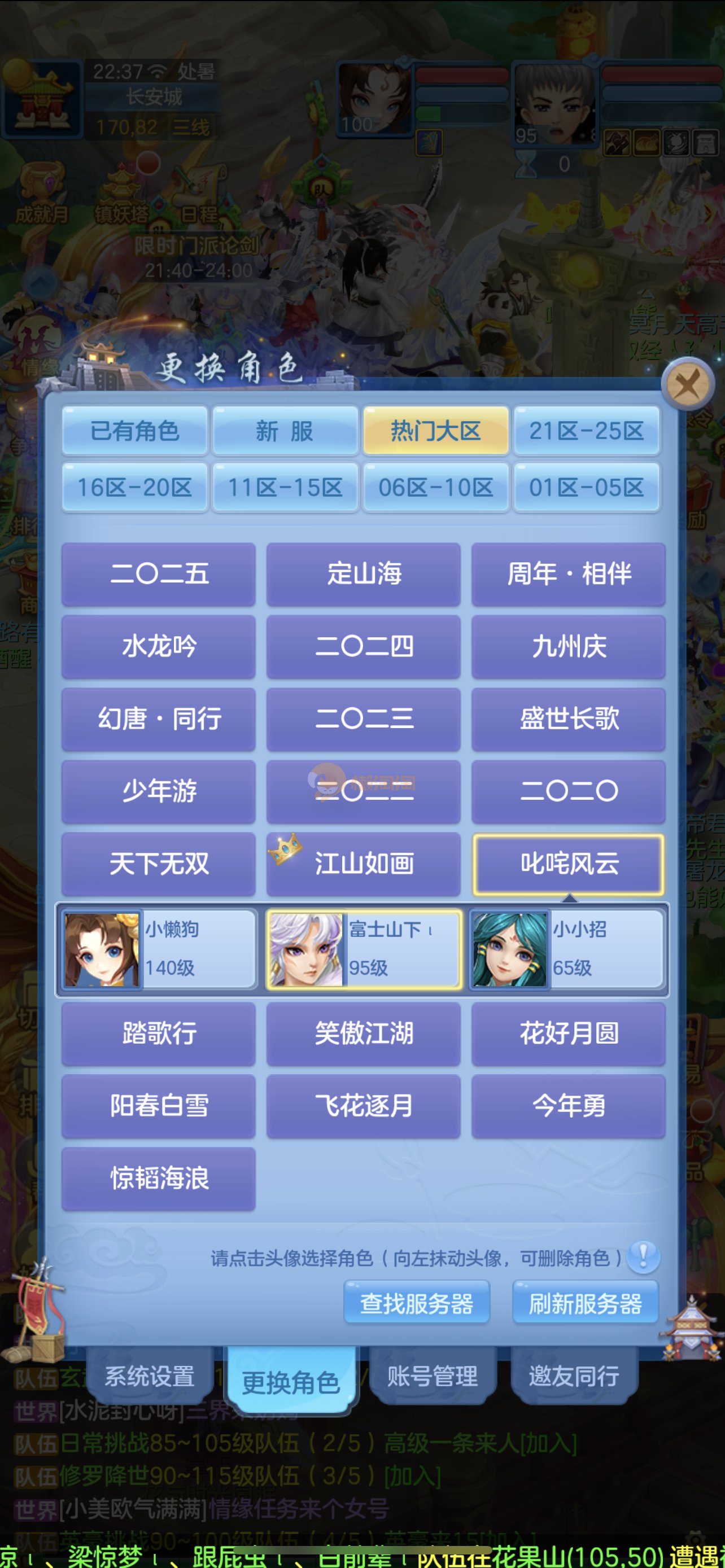Choose character 小懒狗 level 140

pyautogui.click(x=159, y=949)
